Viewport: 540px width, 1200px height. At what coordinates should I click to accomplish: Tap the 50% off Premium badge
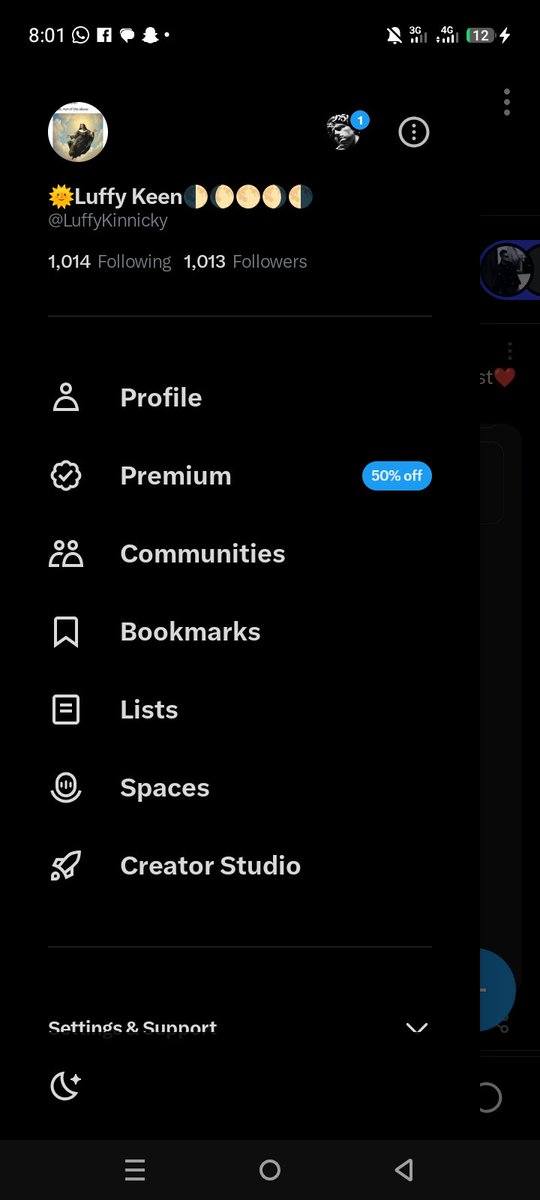pyautogui.click(x=397, y=476)
